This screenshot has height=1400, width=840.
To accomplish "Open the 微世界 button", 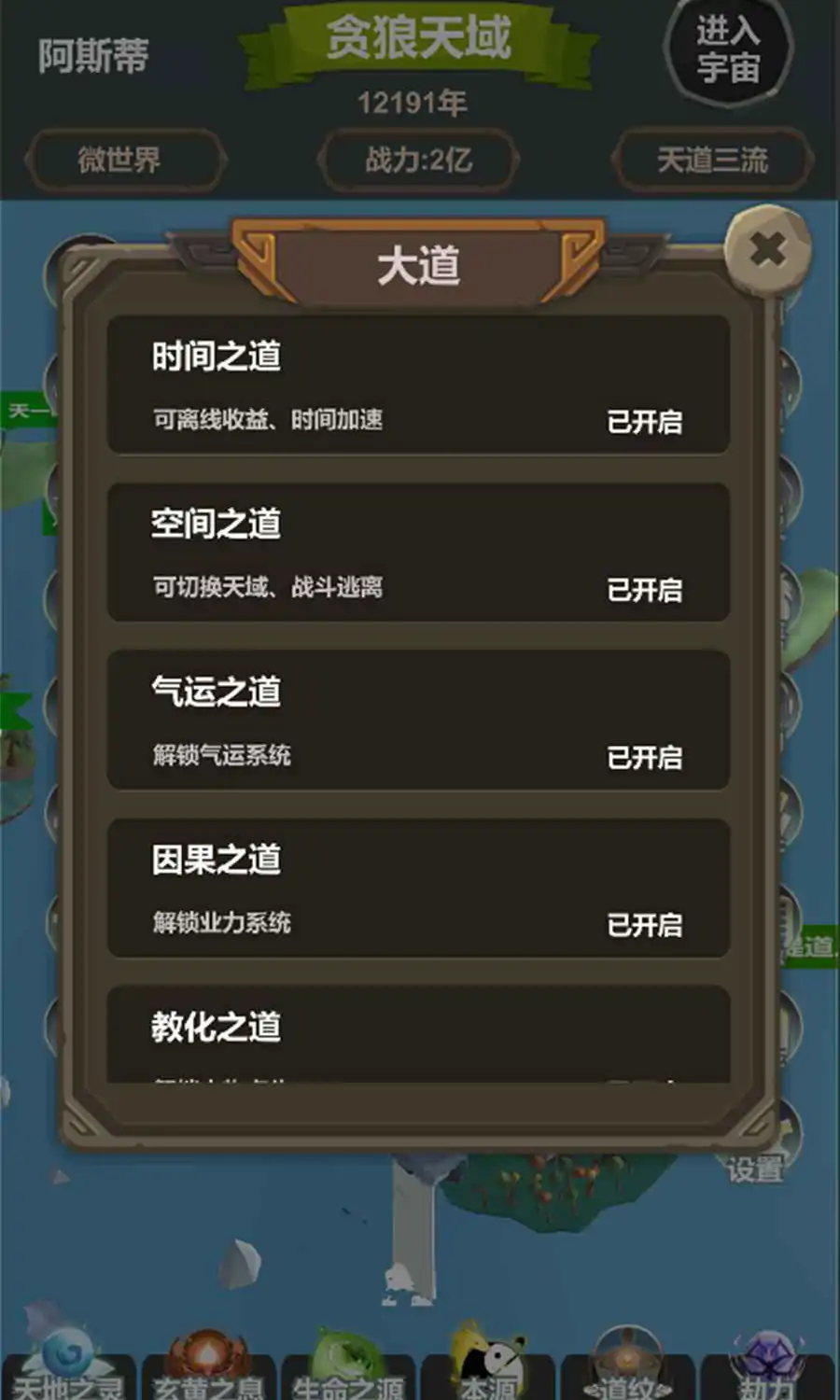I will (121, 160).
